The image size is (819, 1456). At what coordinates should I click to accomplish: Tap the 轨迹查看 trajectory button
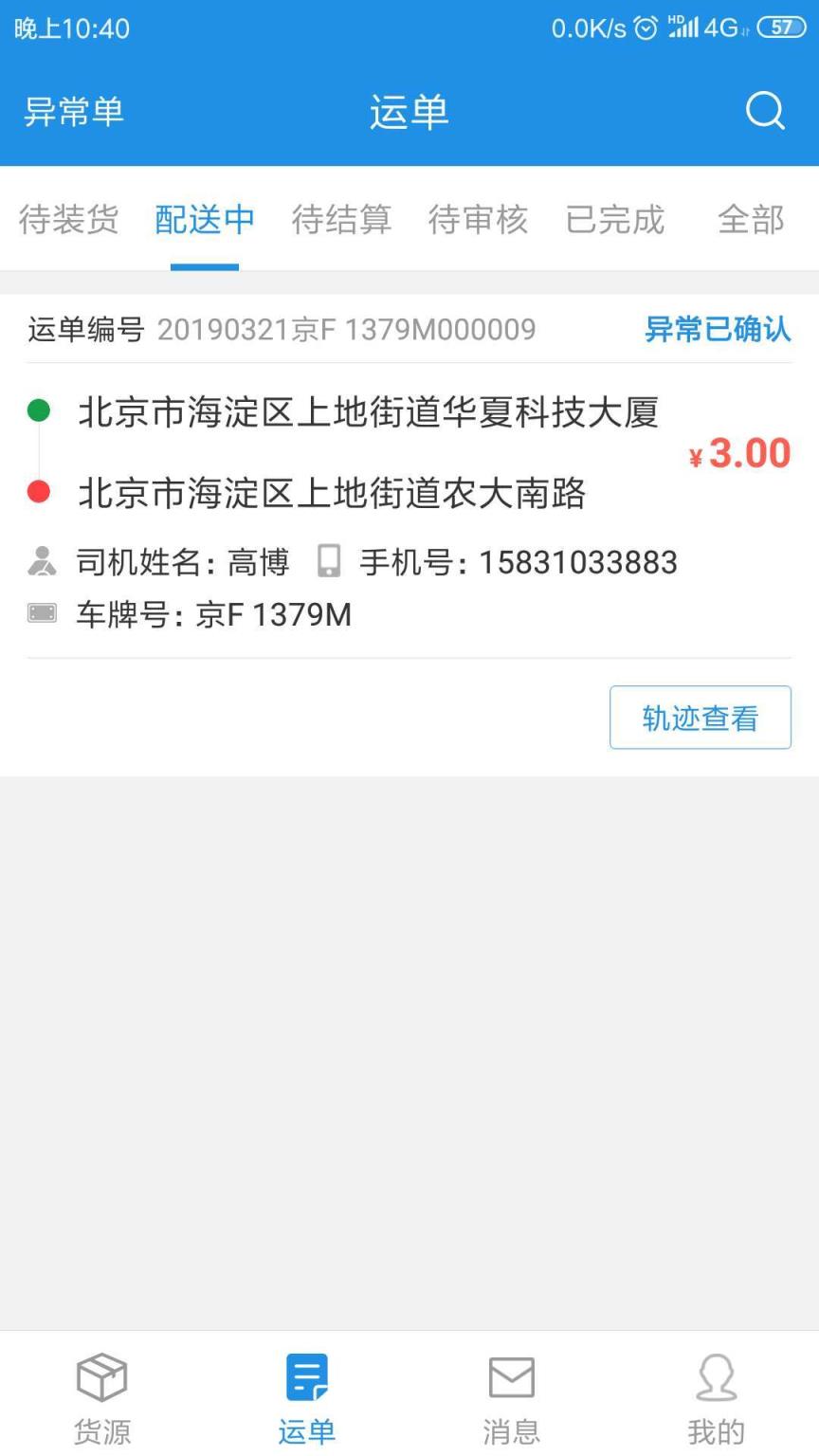700,718
